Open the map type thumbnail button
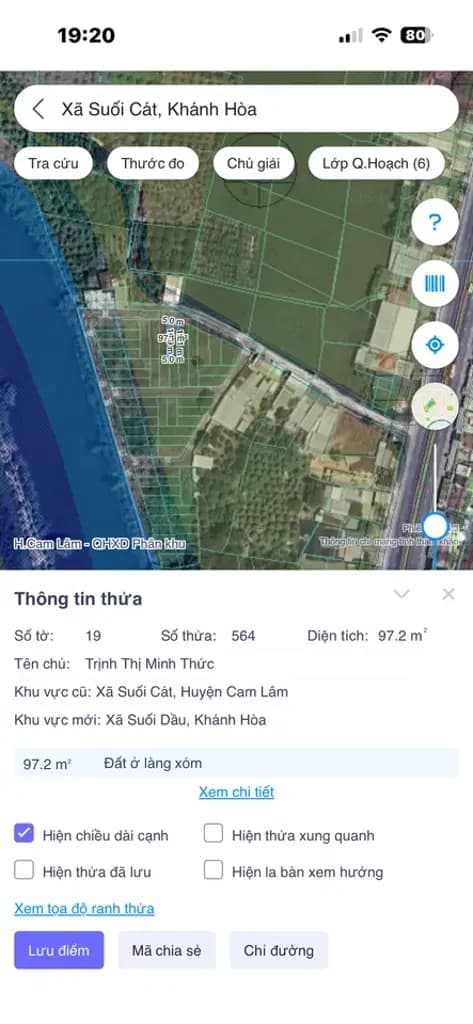This screenshot has width=473, height=1024. pyautogui.click(x=435, y=405)
